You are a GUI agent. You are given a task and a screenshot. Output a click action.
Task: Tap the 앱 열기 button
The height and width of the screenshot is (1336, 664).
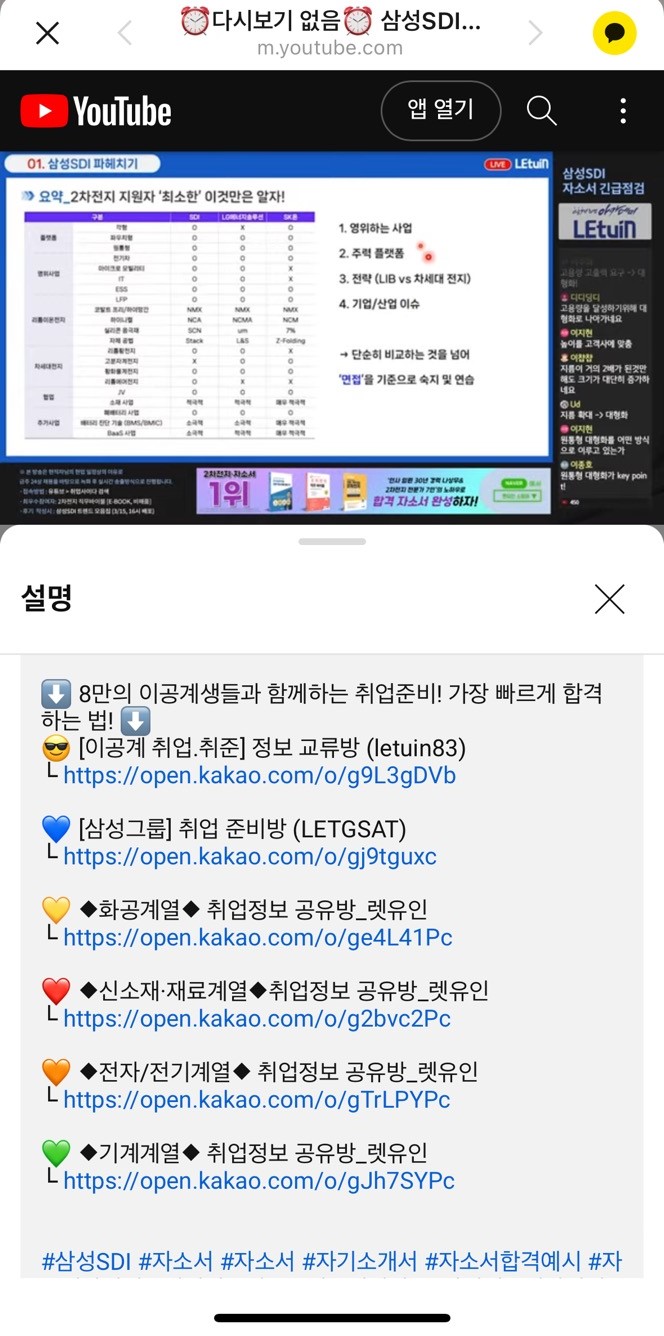pyautogui.click(x=440, y=110)
